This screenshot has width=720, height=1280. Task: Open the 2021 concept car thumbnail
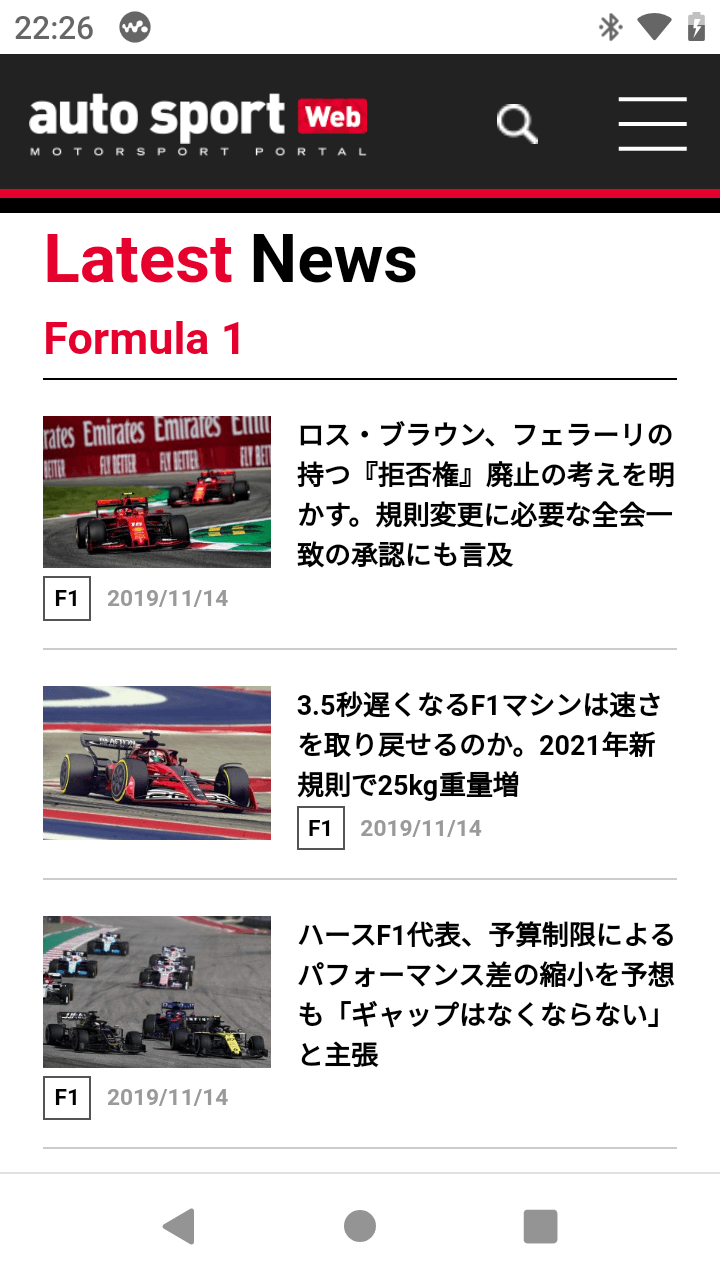click(157, 762)
